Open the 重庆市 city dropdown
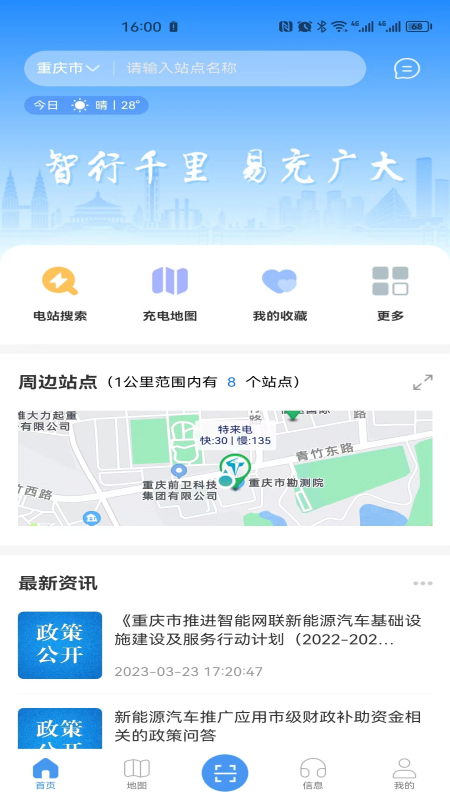Viewport: 450px width, 800px height. point(68,68)
